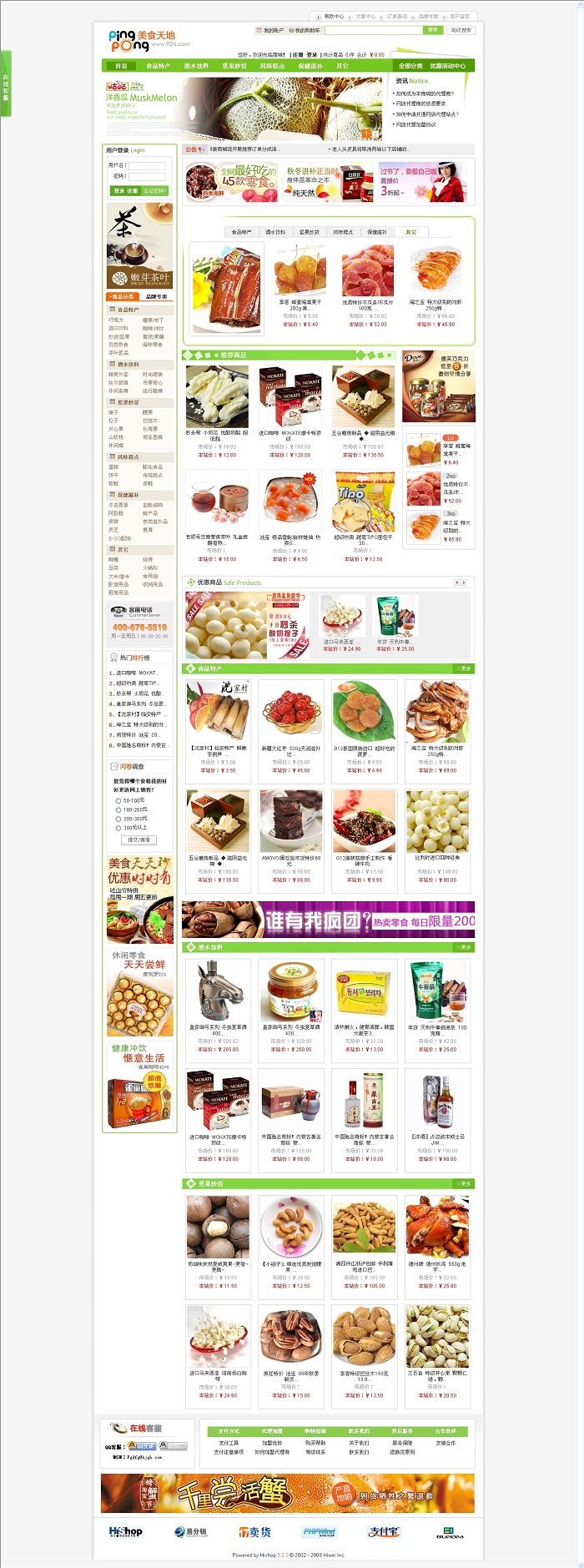Tap the 在线客服 side tab on left edge
This screenshot has height=1568, width=584.
[x=6, y=83]
